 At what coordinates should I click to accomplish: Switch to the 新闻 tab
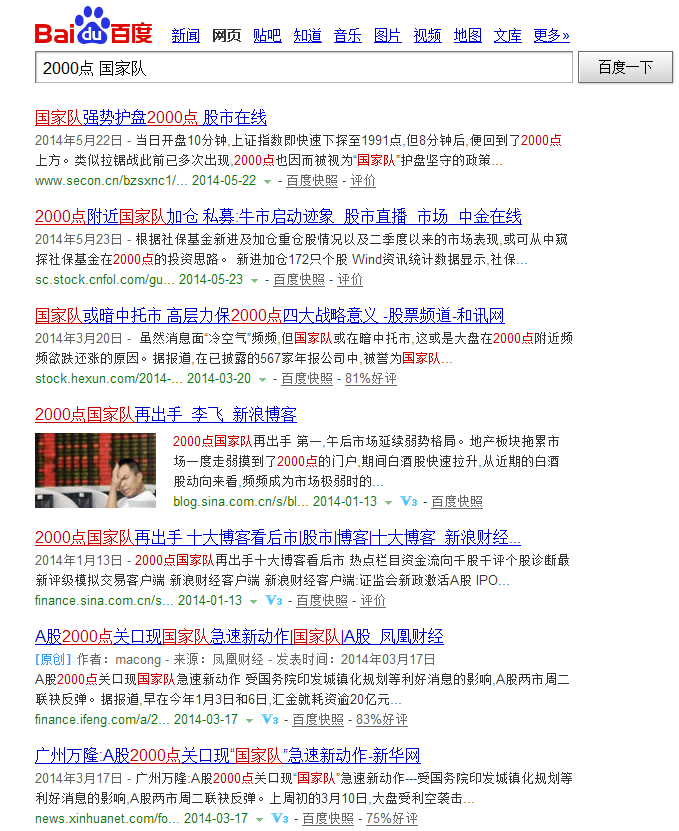point(185,36)
